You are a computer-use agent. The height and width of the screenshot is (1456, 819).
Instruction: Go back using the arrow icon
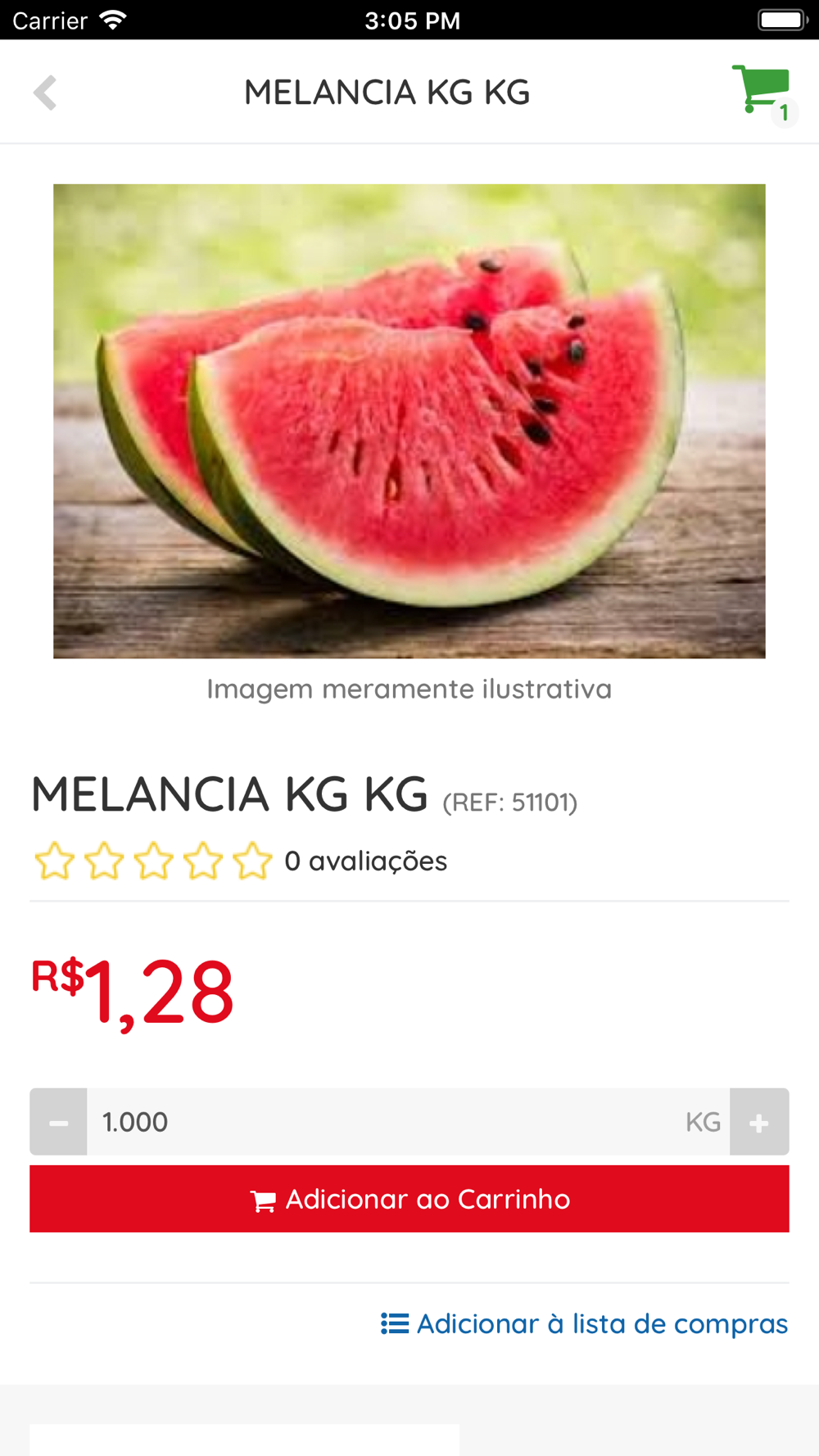45,93
